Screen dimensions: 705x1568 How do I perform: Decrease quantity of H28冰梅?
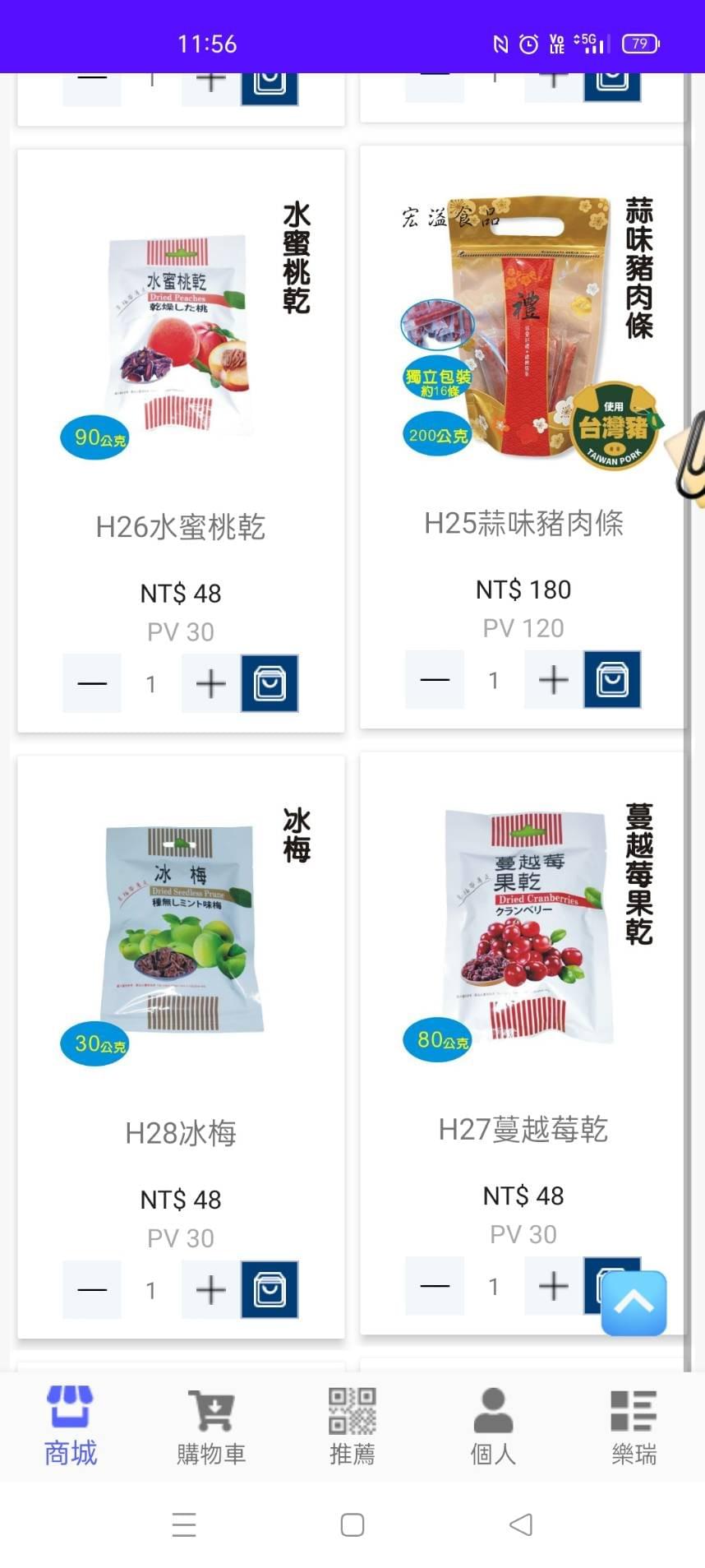click(92, 1289)
